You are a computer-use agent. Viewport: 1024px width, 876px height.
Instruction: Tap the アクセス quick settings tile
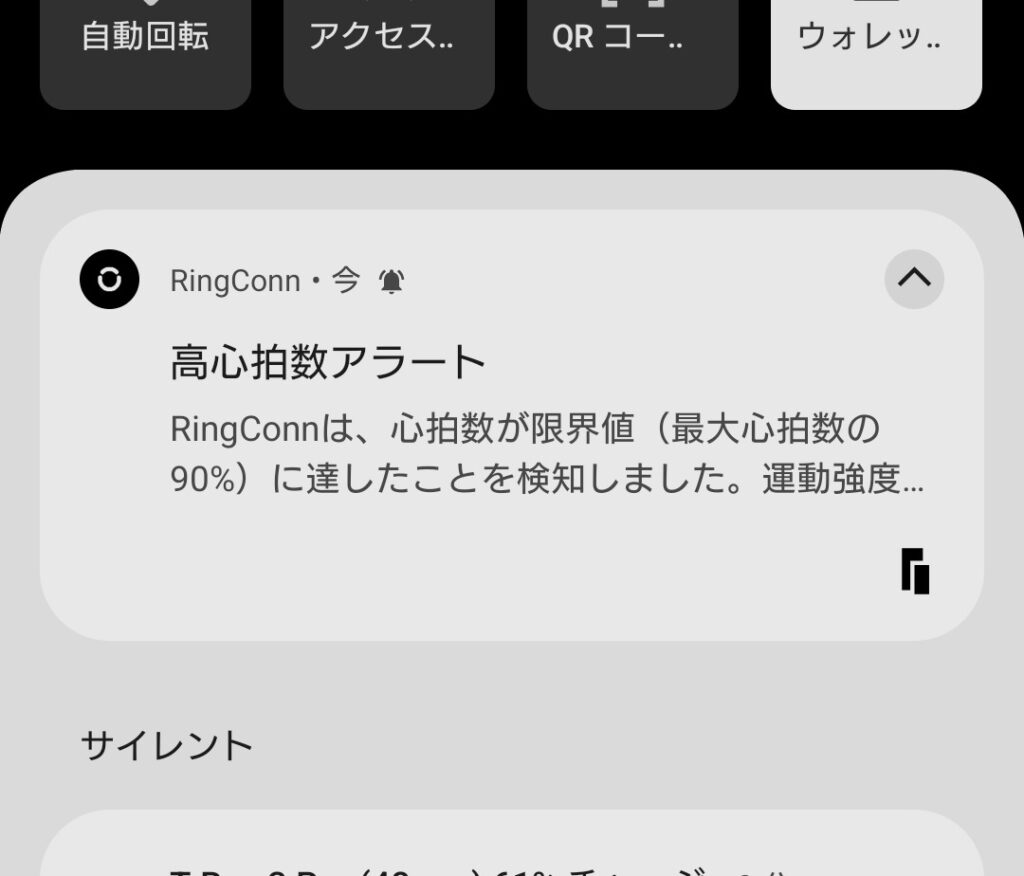click(x=389, y=50)
